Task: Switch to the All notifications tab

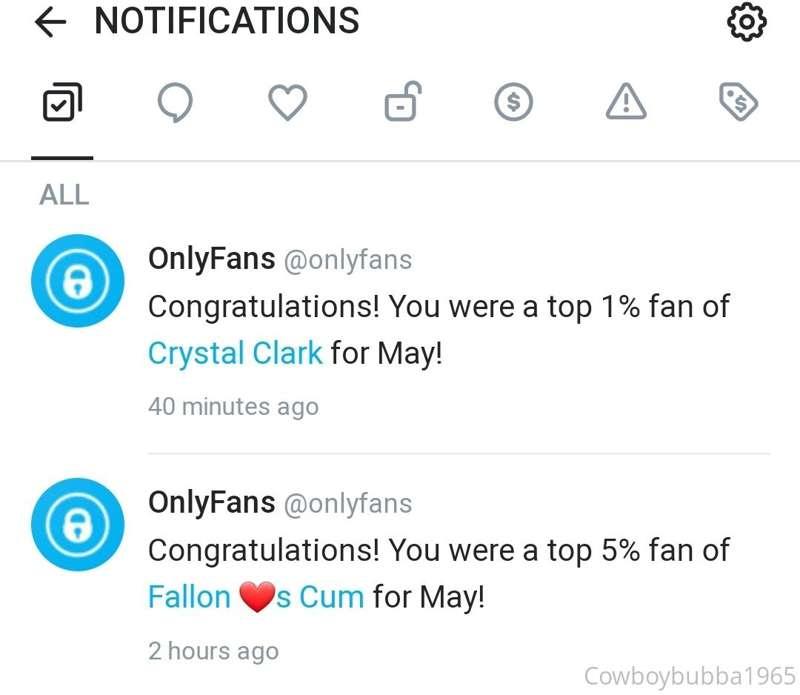Action: 62,102
